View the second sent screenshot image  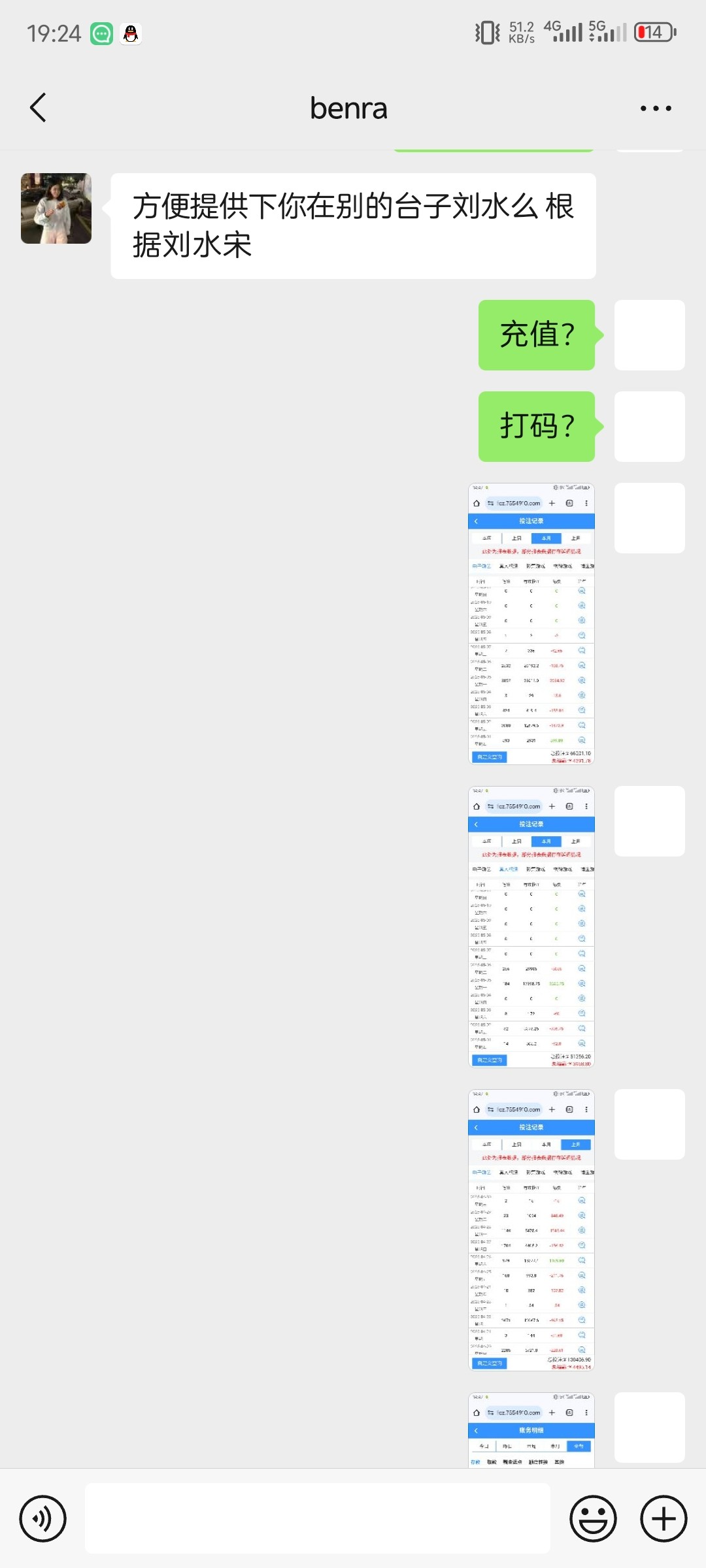(531, 927)
